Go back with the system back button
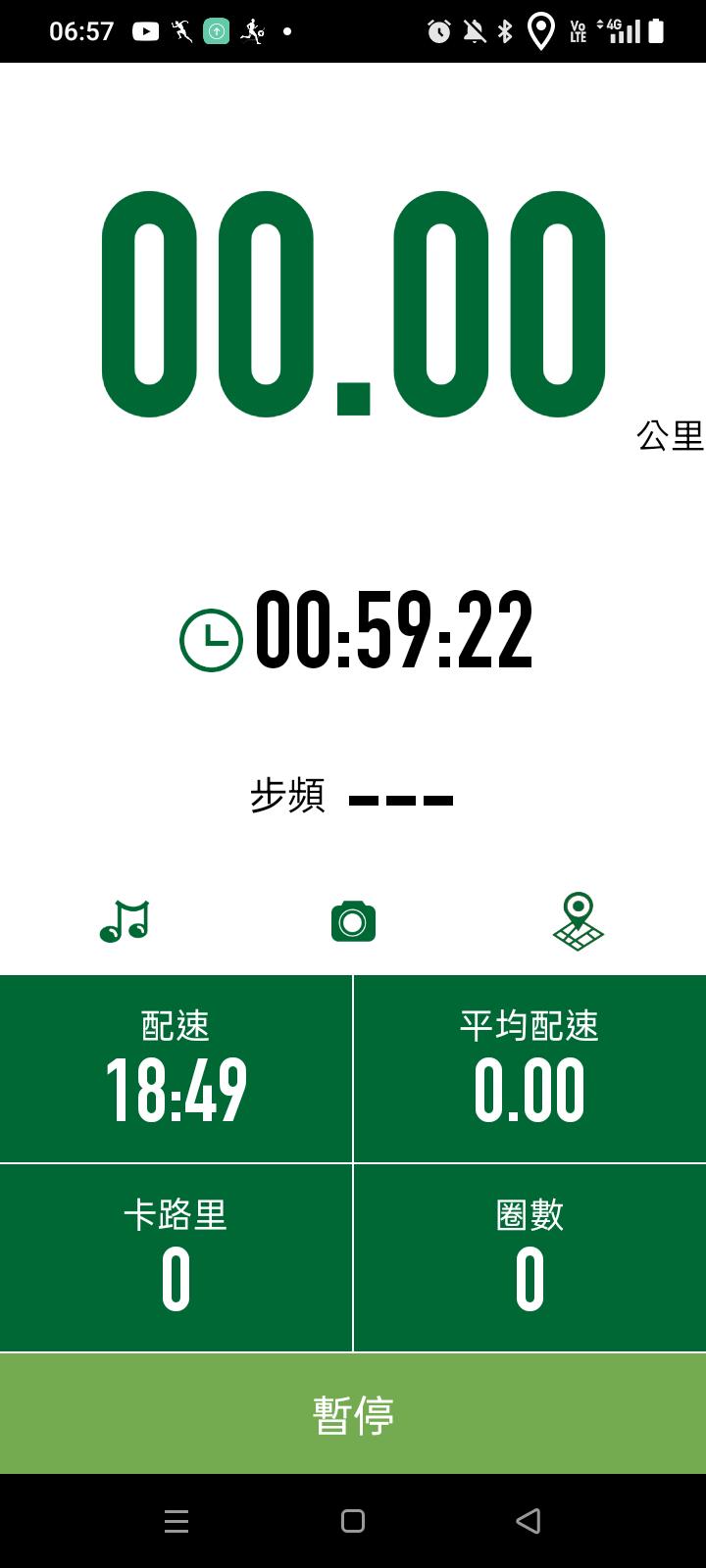 coord(528,1521)
